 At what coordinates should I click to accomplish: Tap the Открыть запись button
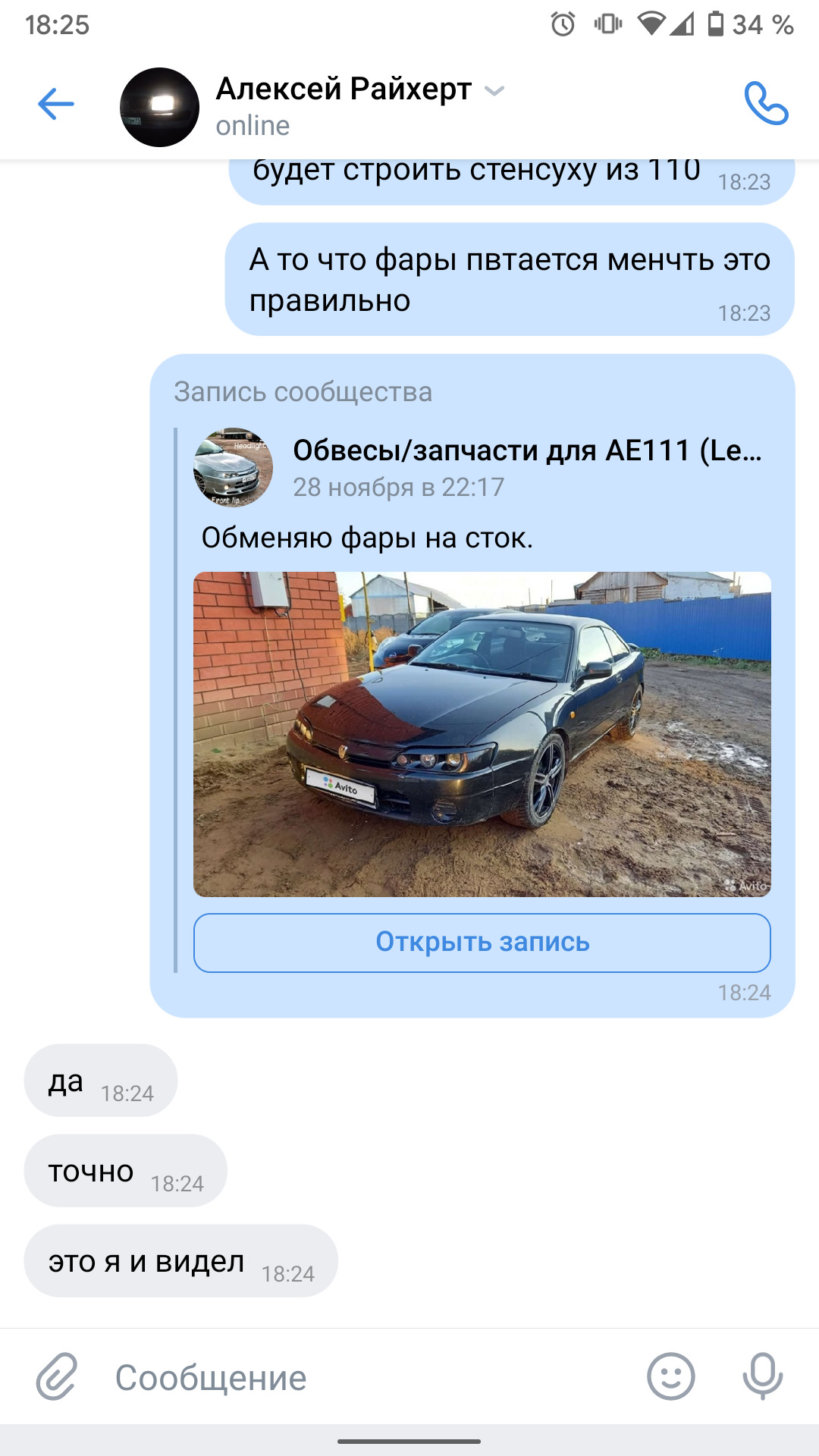(482, 943)
